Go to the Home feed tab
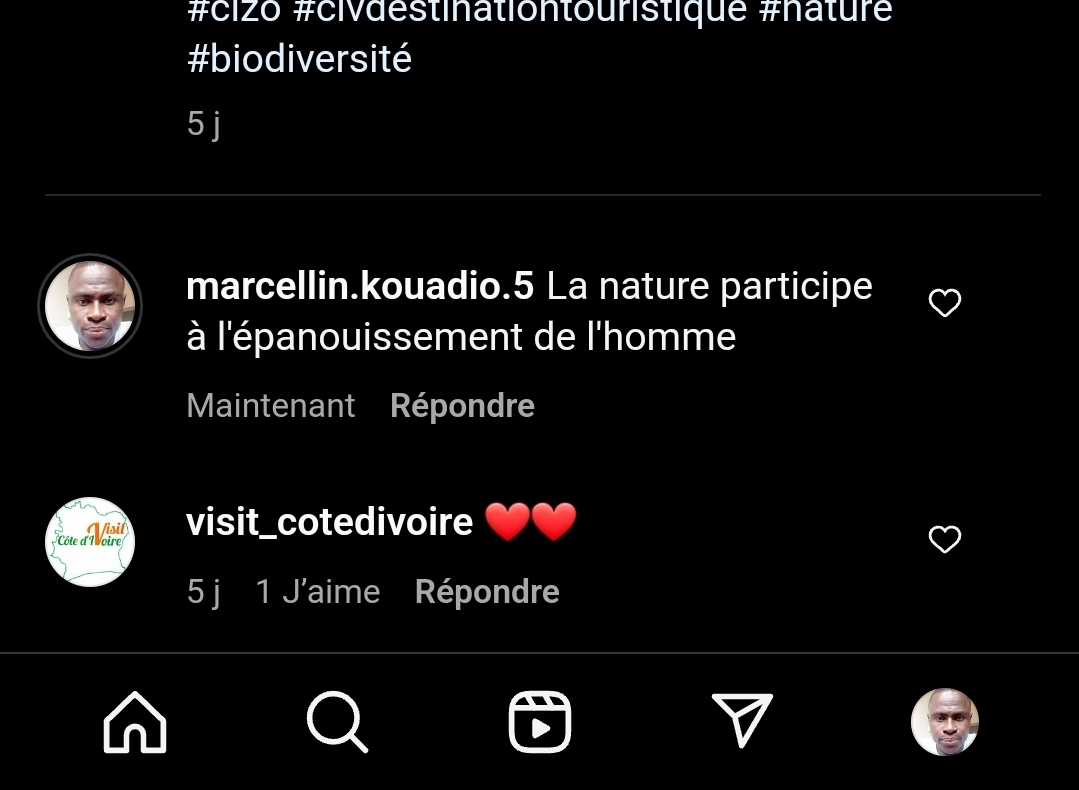The height and width of the screenshot is (790, 1079). point(135,722)
